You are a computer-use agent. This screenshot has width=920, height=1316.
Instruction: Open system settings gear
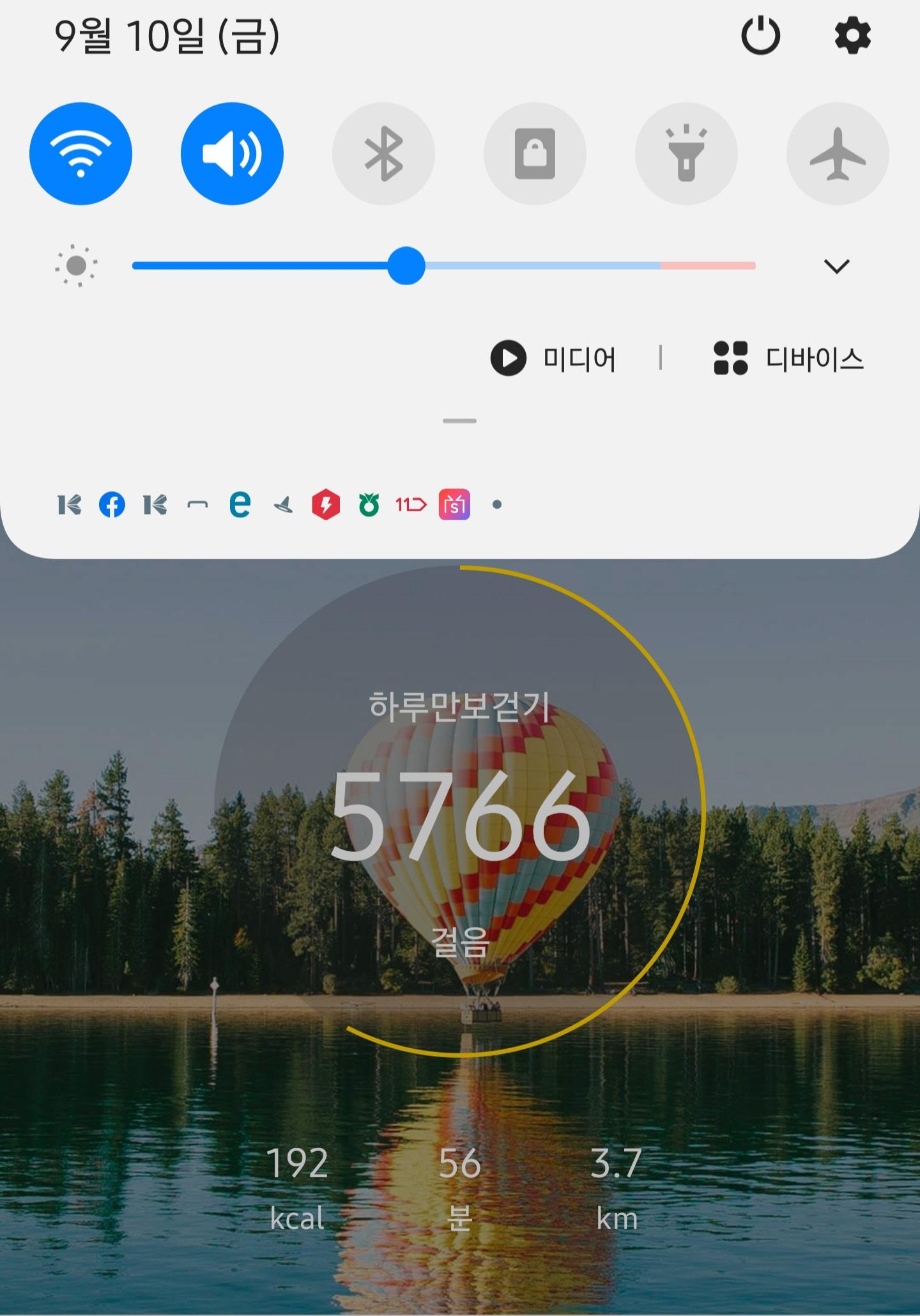852,36
